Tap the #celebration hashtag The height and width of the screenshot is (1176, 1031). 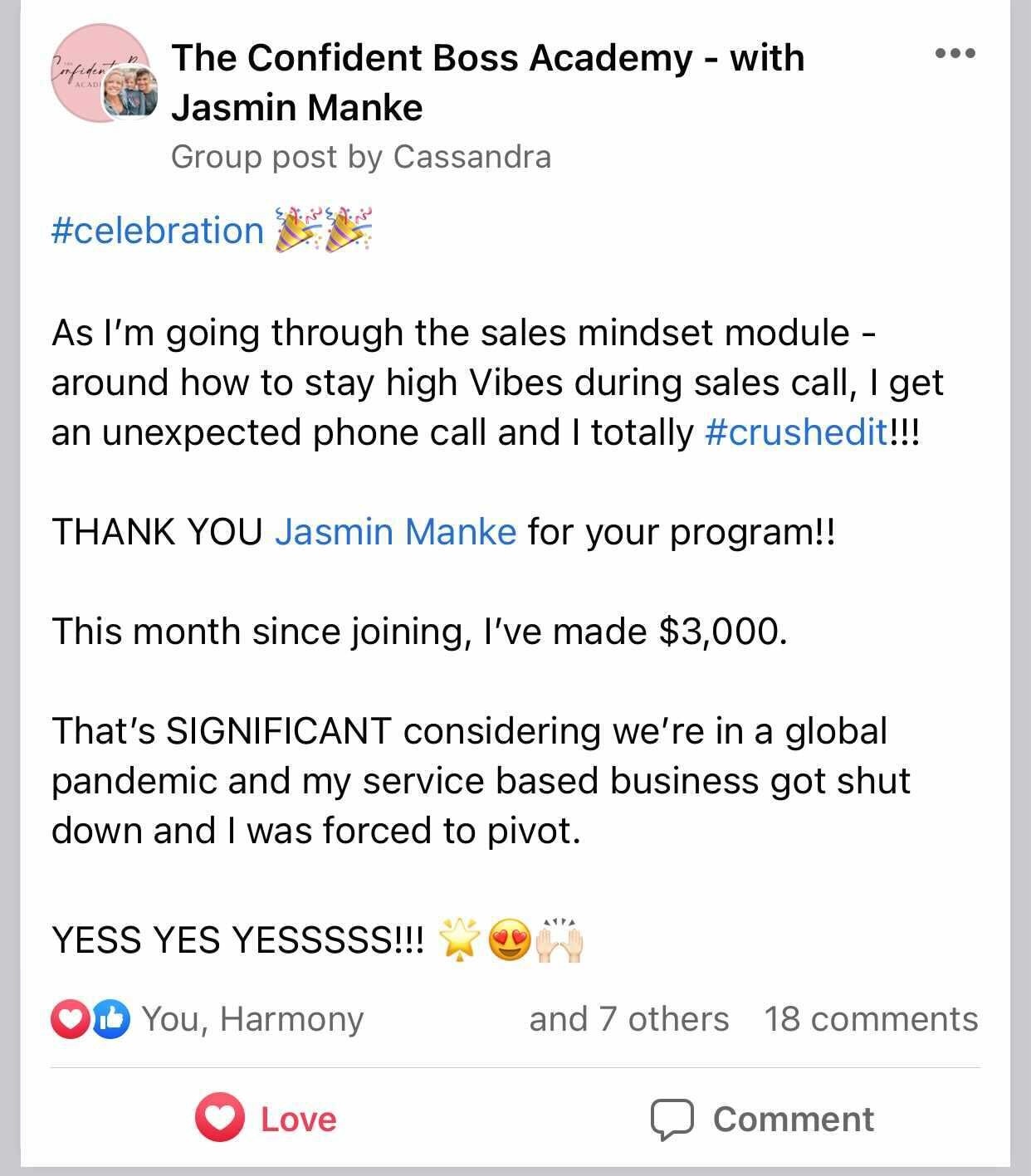click(158, 231)
